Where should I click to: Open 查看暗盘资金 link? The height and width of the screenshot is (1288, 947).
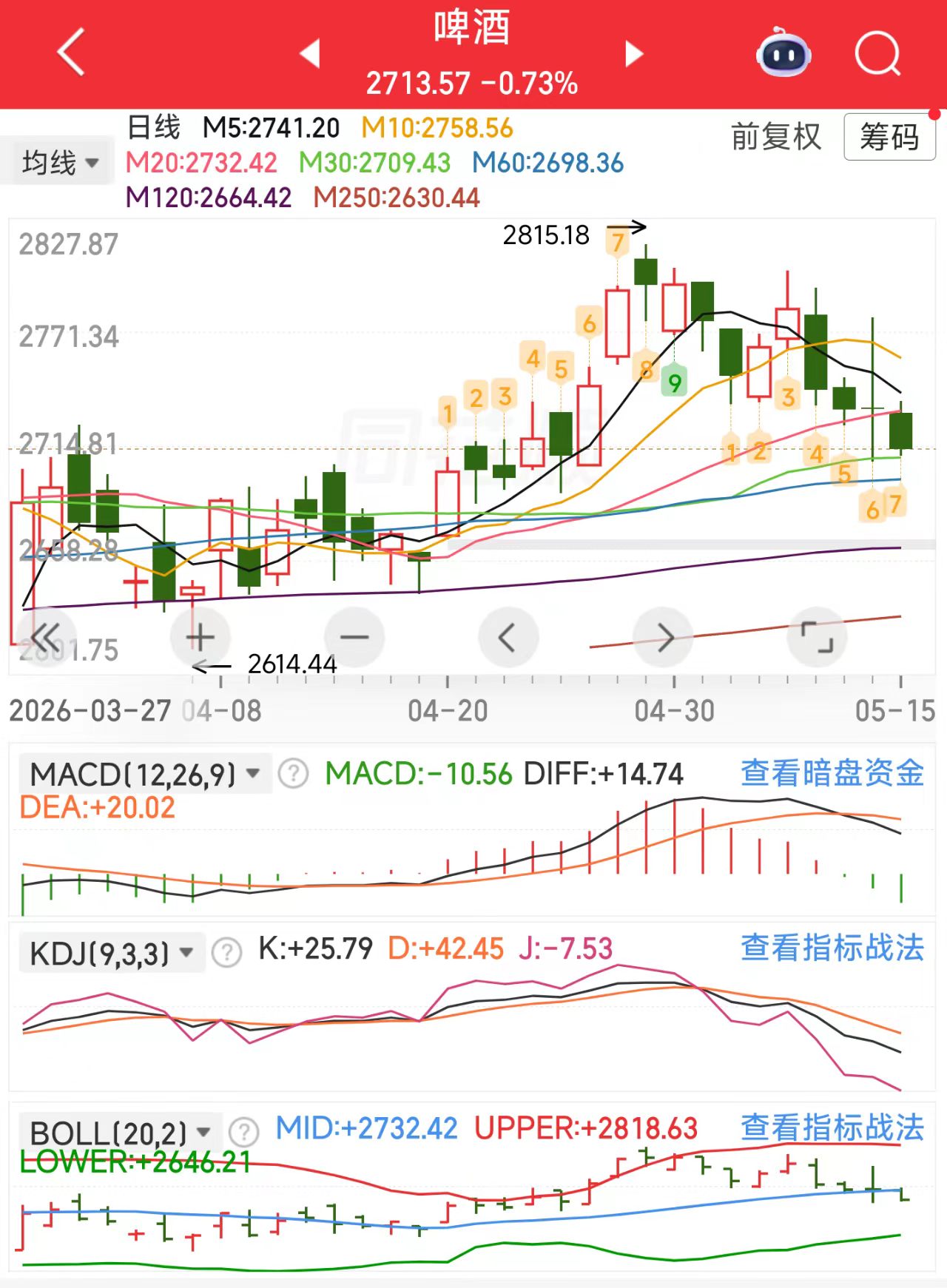click(832, 773)
